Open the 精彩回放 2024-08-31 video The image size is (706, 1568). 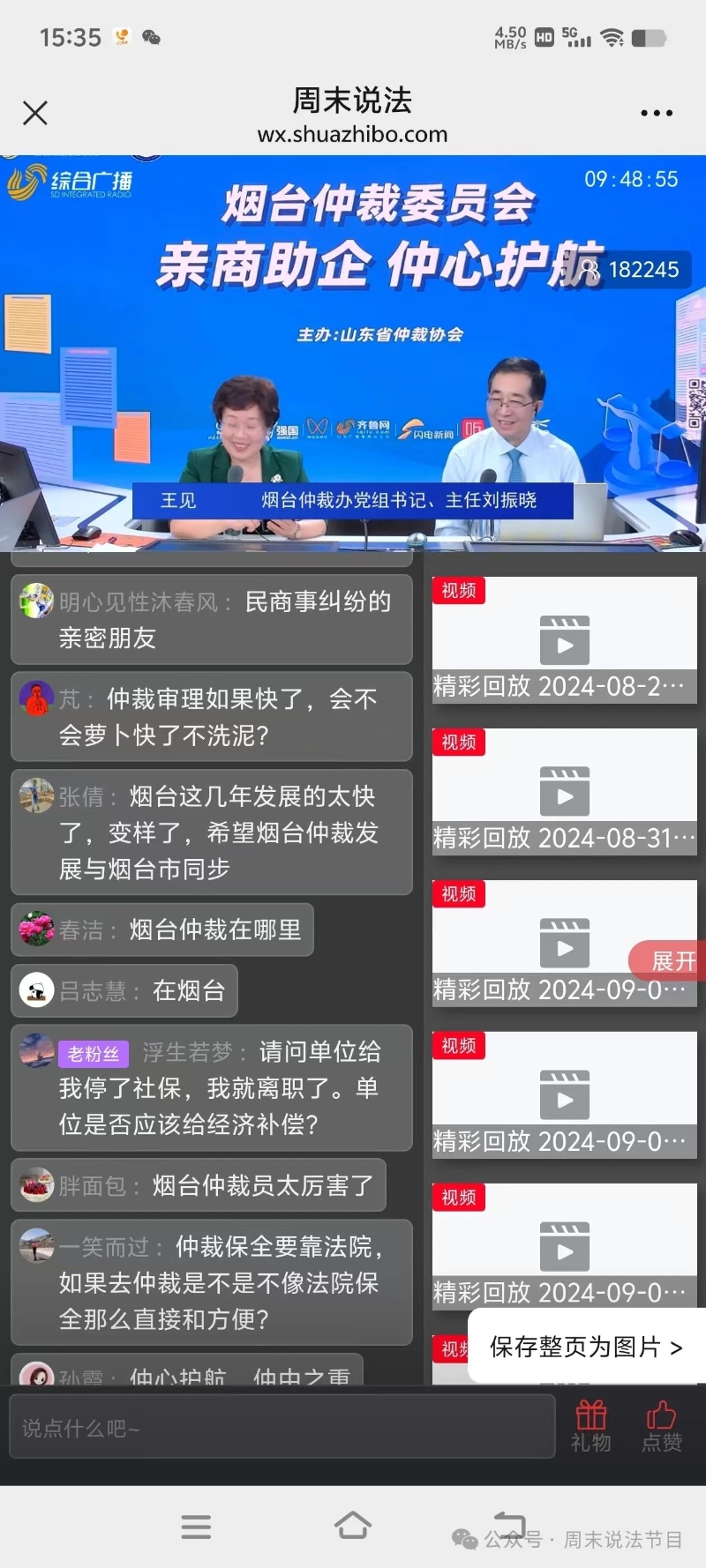(565, 792)
